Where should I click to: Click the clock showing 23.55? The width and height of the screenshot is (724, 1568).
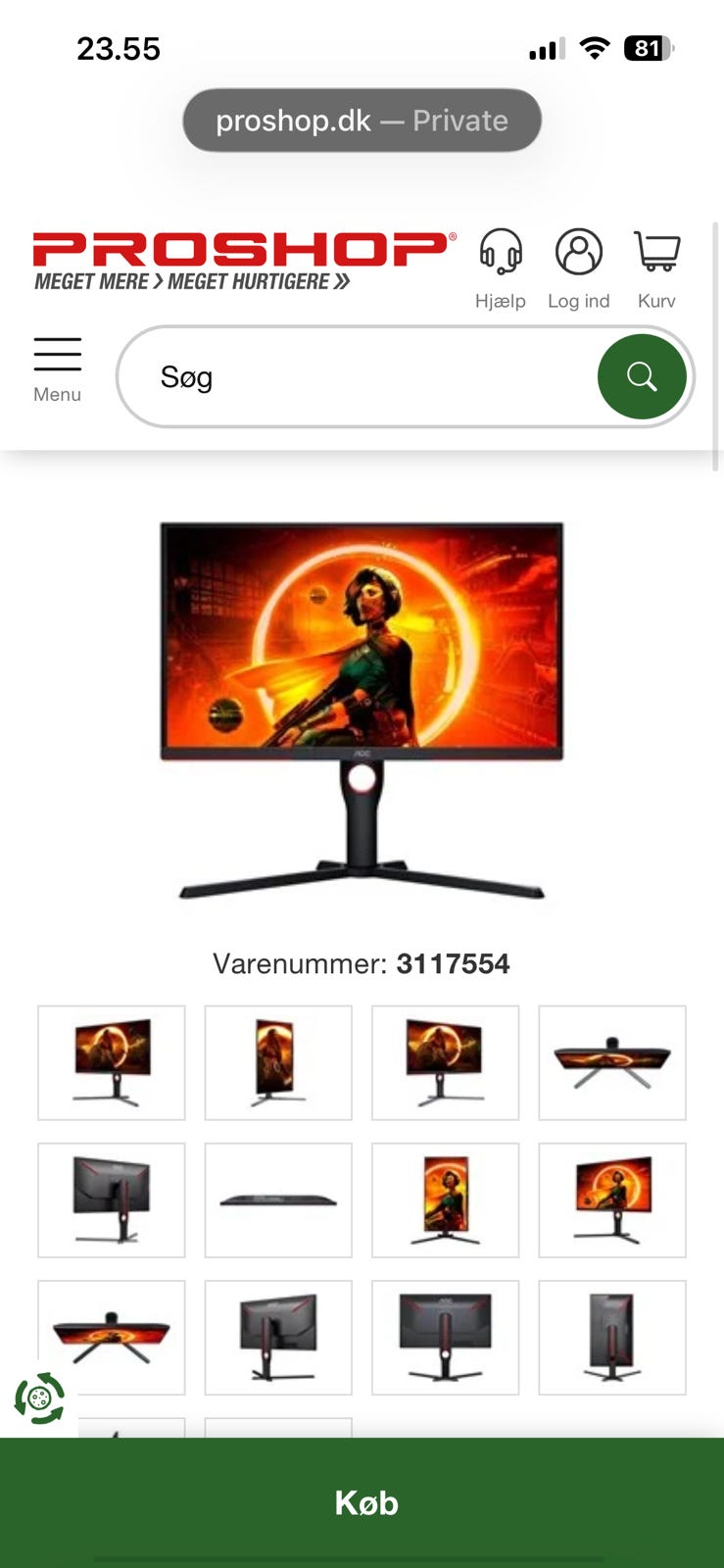(120, 47)
